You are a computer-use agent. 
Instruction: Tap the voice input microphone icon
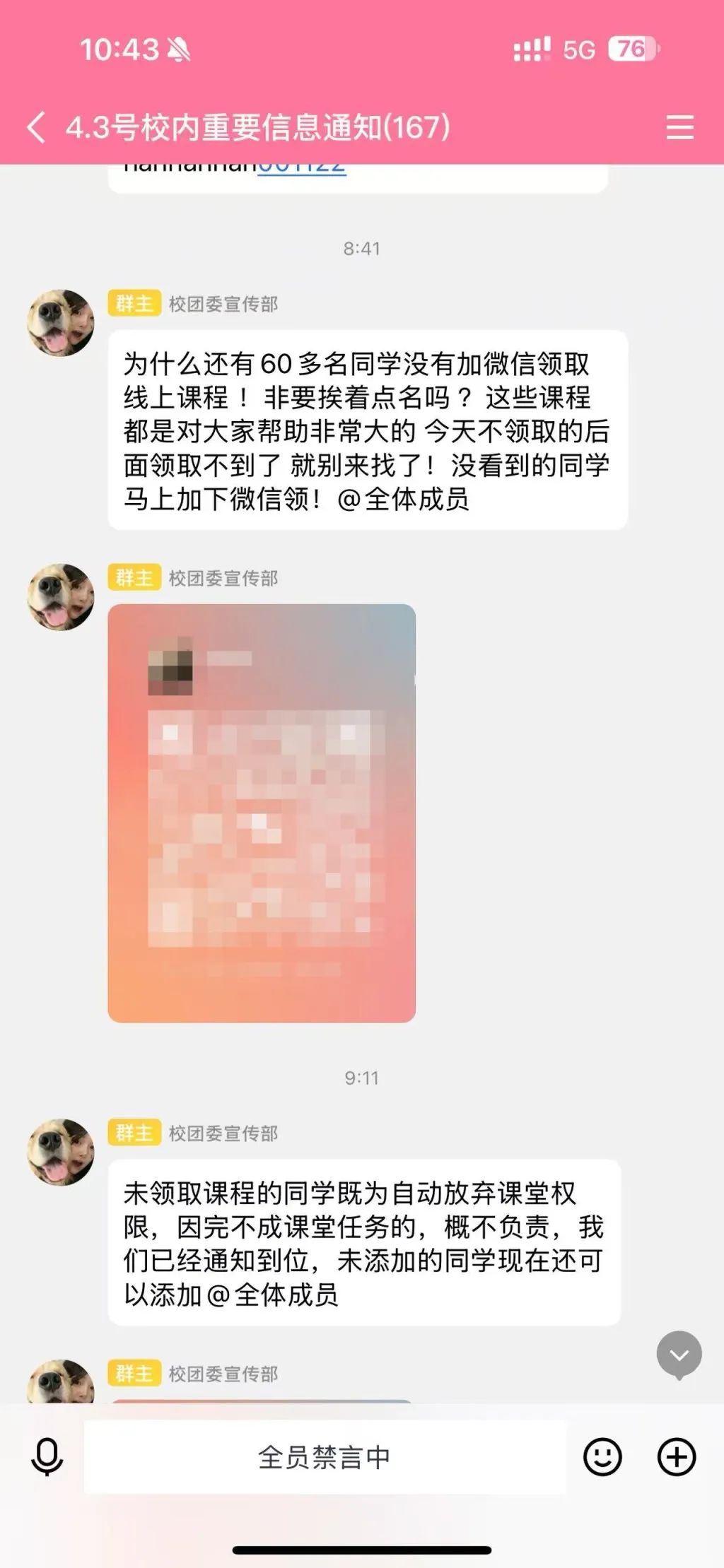(47, 1457)
